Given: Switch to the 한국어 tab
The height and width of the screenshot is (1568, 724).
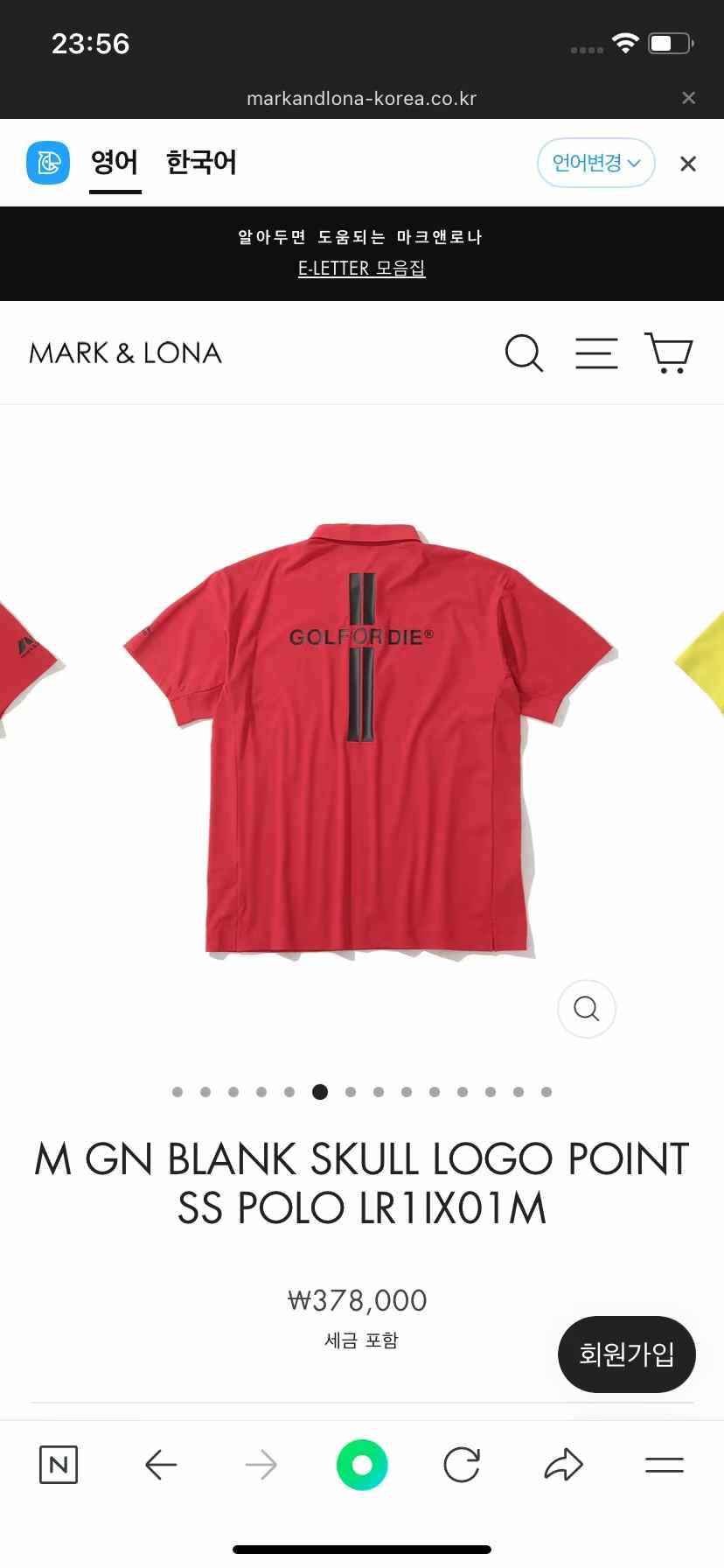Looking at the screenshot, I should [201, 163].
